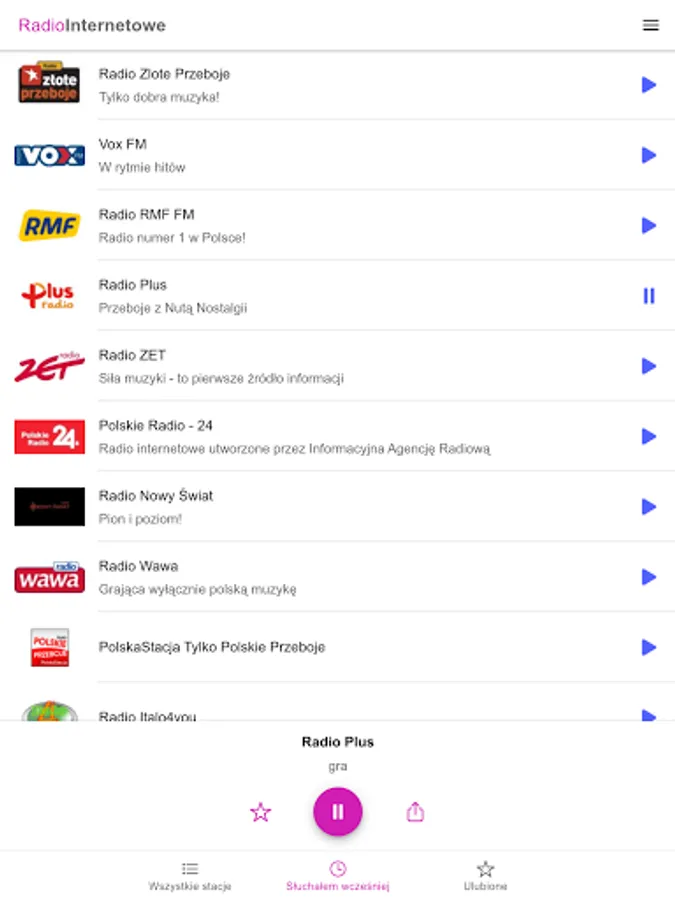Switch to Wszystkie stacje tab

[x=190, y=876]
